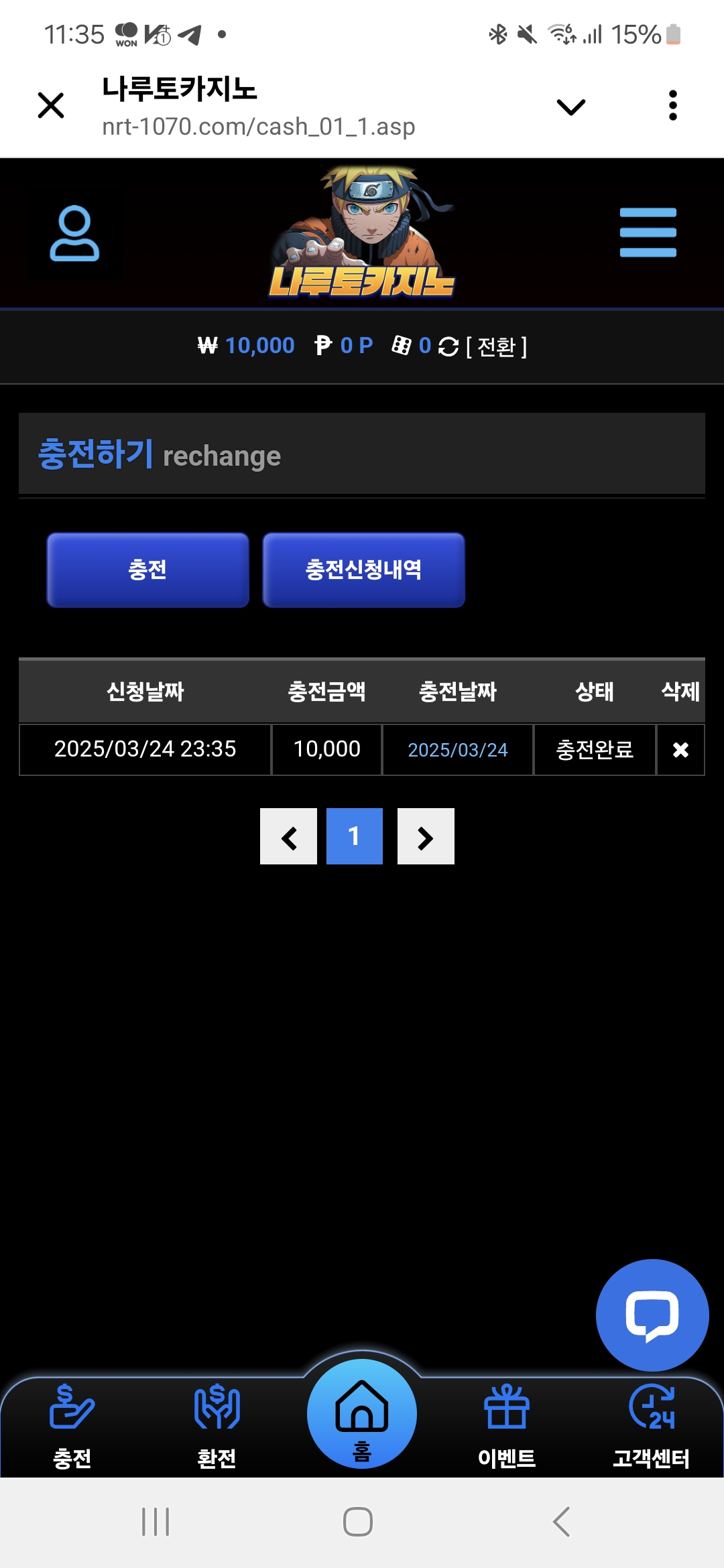Open the hamburger menu
The height and width of the screenshot is (1568, 724).
[x=648, y=233]
